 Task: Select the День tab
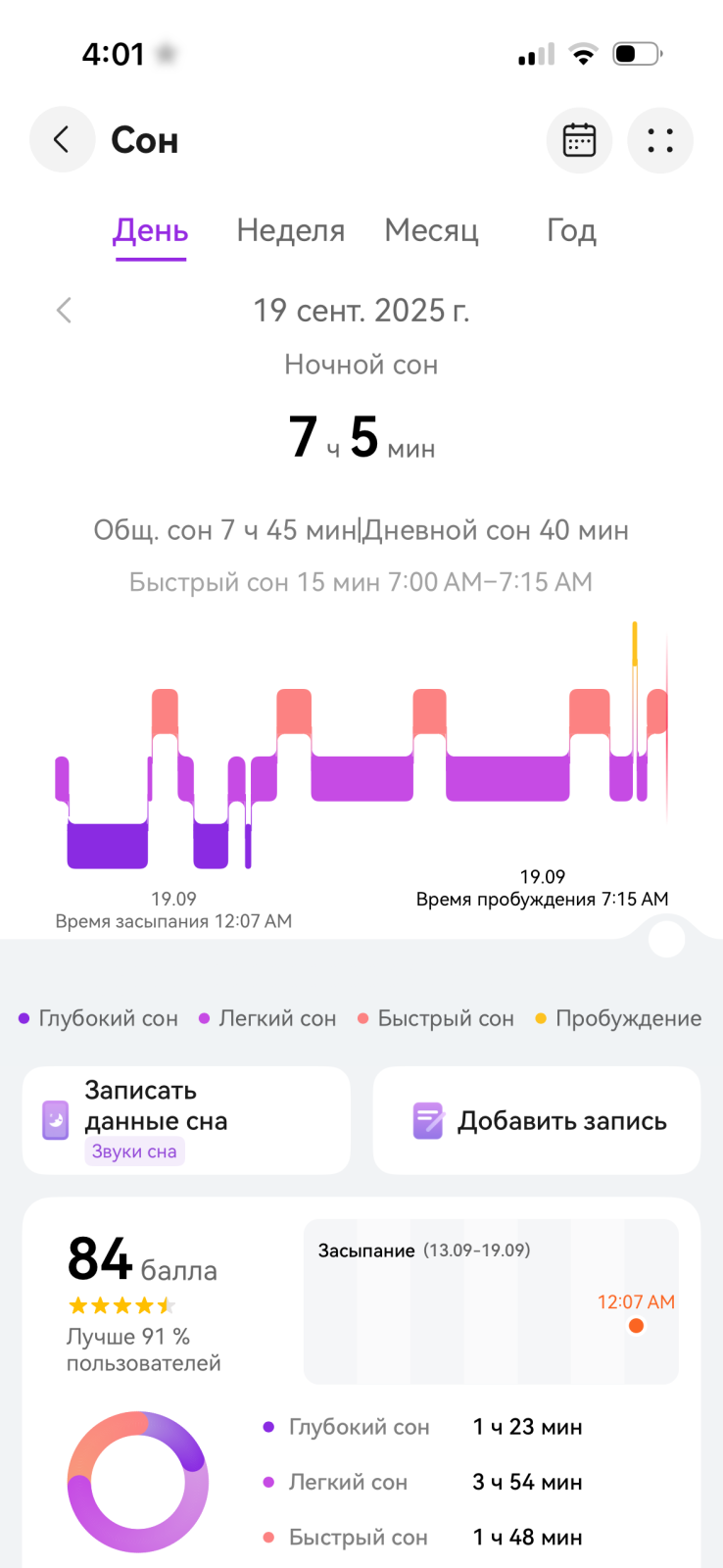(151, 230)
